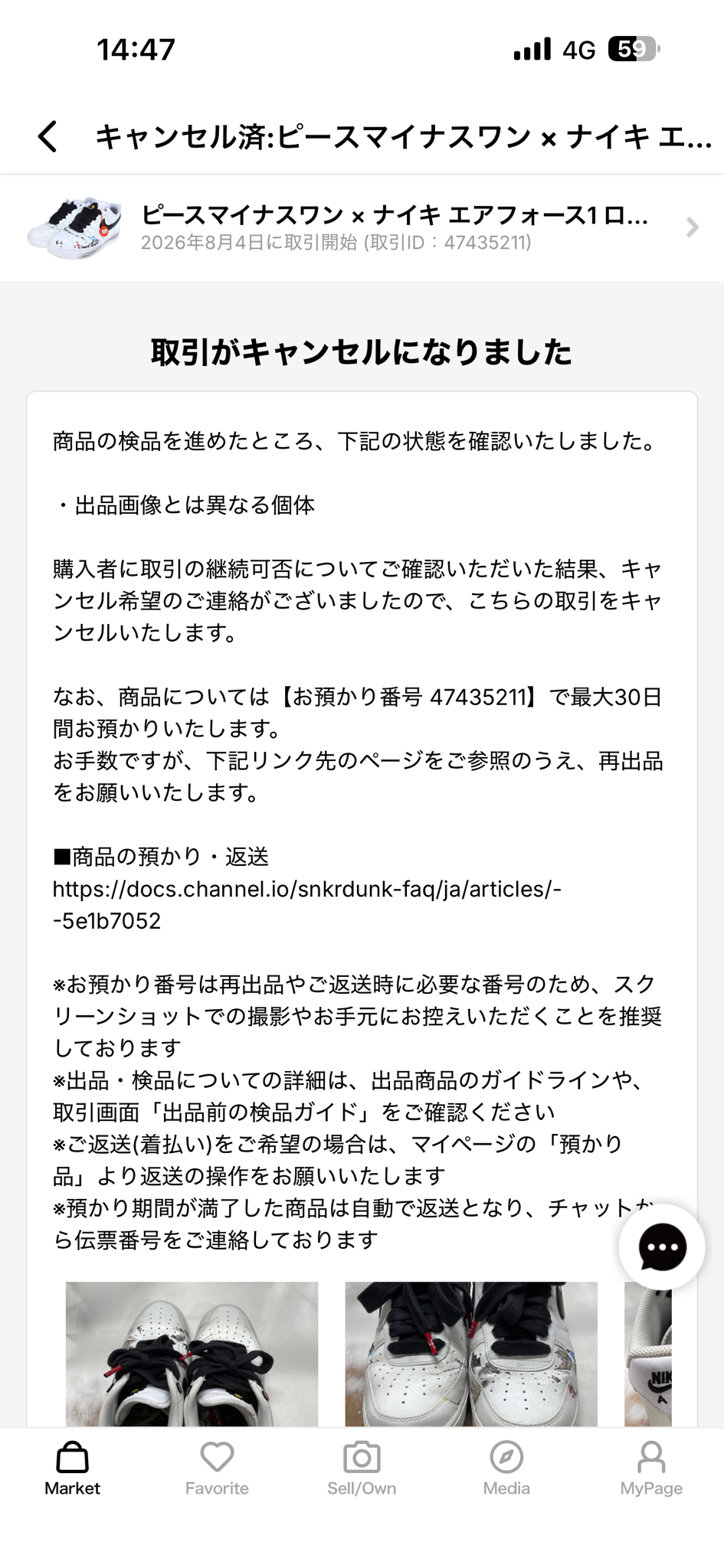724x1568 pixels.
Task: Go to the Media tab
Action: [506, 1468]
